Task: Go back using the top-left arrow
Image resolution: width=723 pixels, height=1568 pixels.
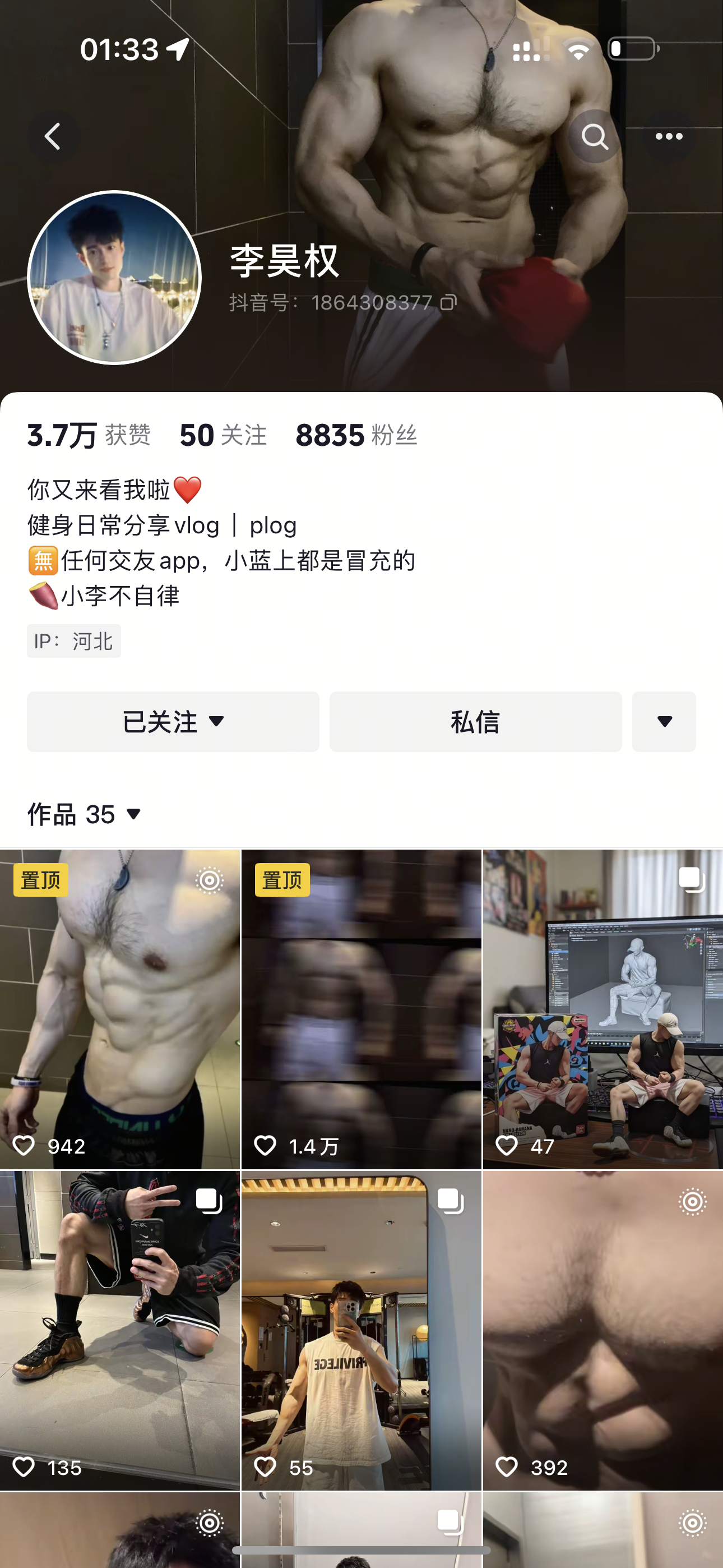Action: [54, 136]
